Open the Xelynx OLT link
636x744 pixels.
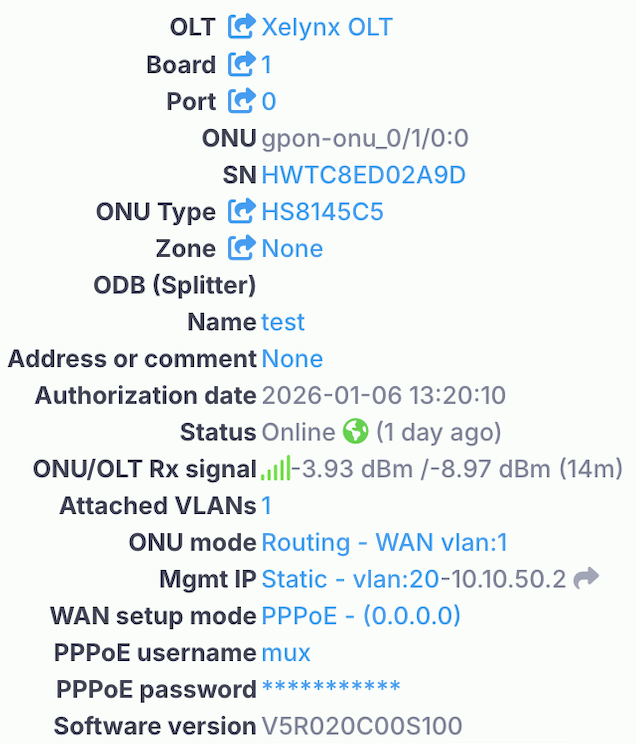coord(326,27)
